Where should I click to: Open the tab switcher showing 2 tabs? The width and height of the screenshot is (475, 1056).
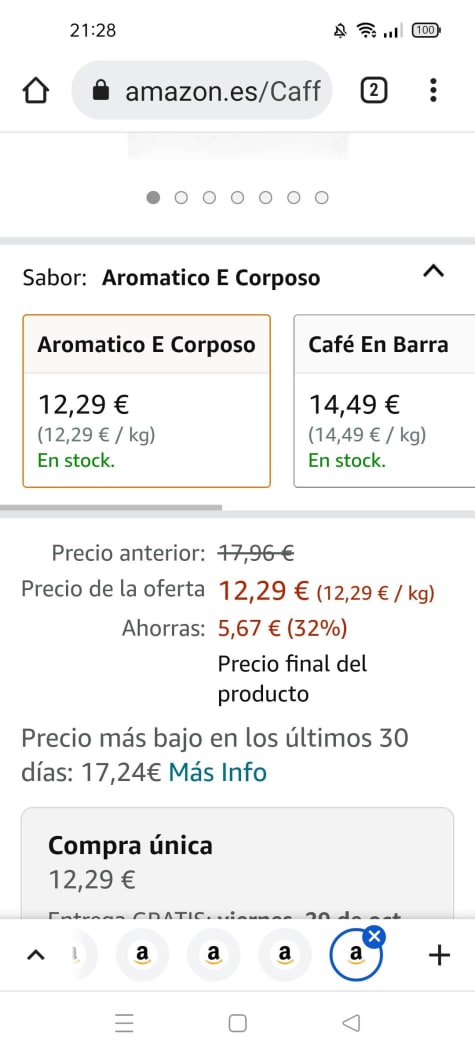pyautogui.click(x=374, y=90)
